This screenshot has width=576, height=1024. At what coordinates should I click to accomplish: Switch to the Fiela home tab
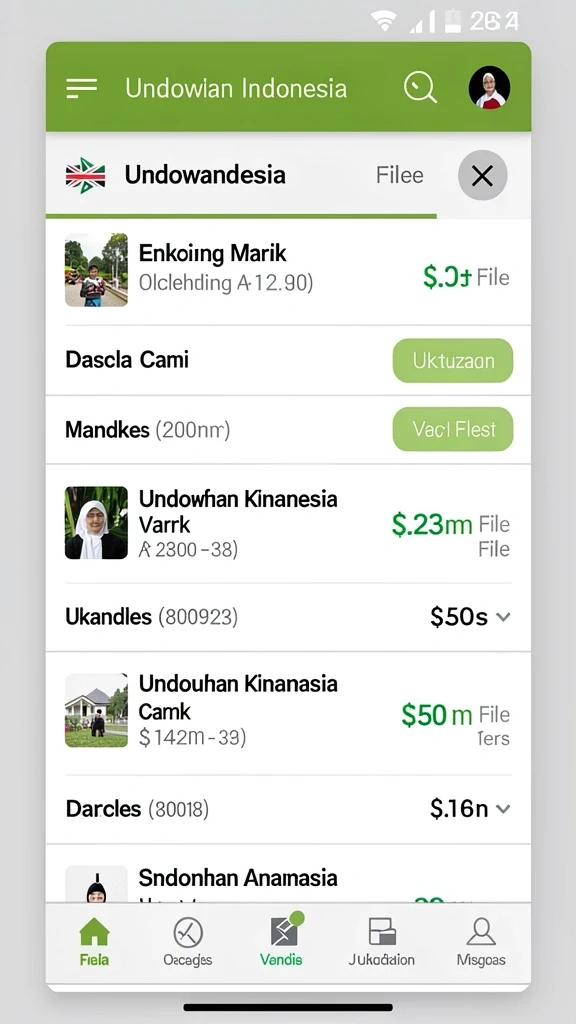tap(95, 942)
